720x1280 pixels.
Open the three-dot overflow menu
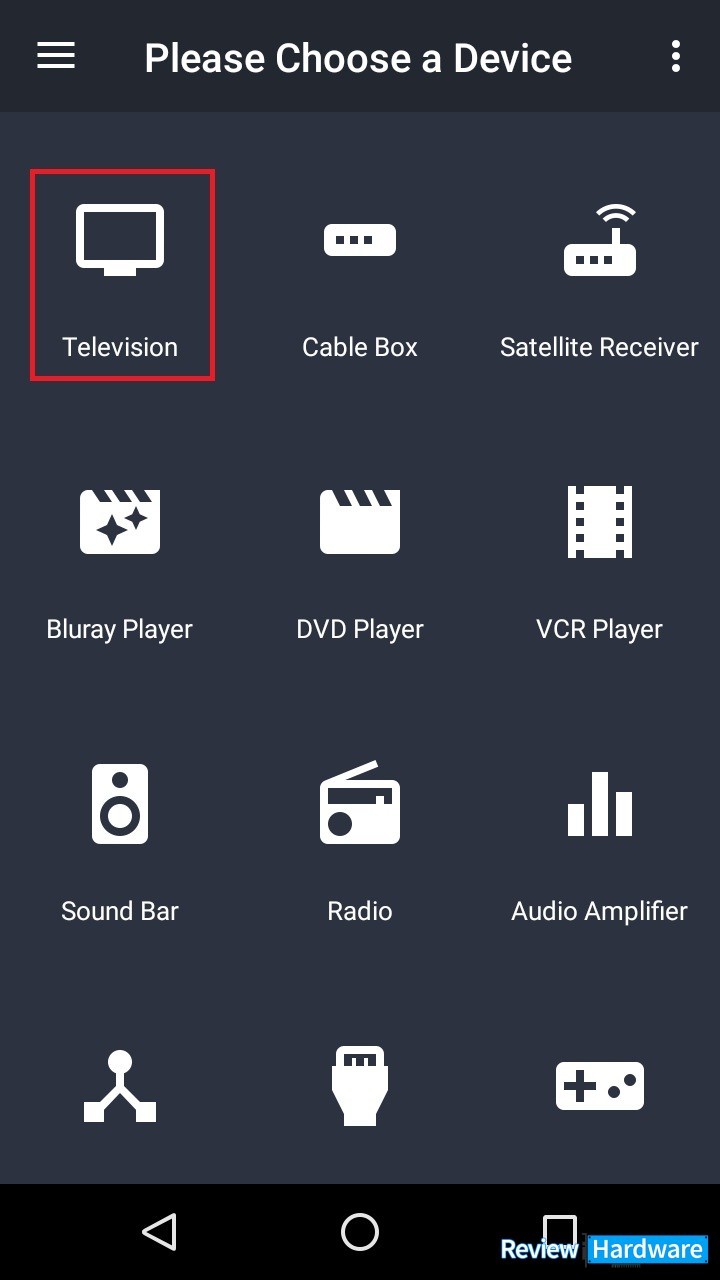676,56
